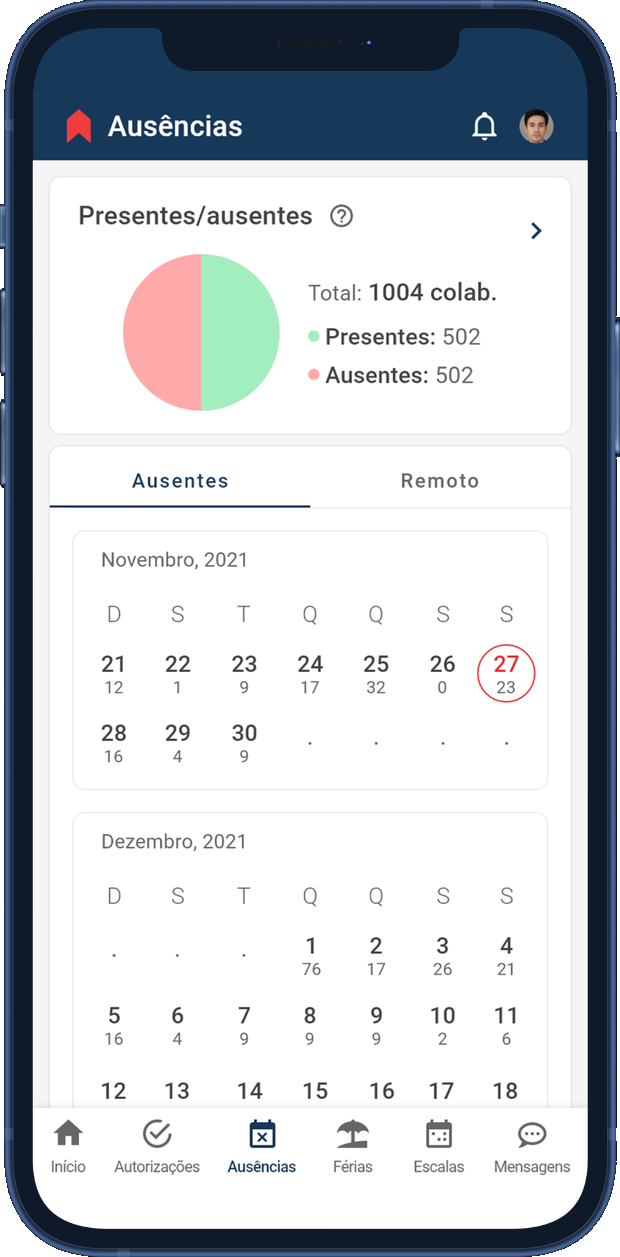Image resolution: width=620 pixels, height=1257 pixels.
Task: Expand the Presentes/ausentes card chevron
Action: point(536,231)
